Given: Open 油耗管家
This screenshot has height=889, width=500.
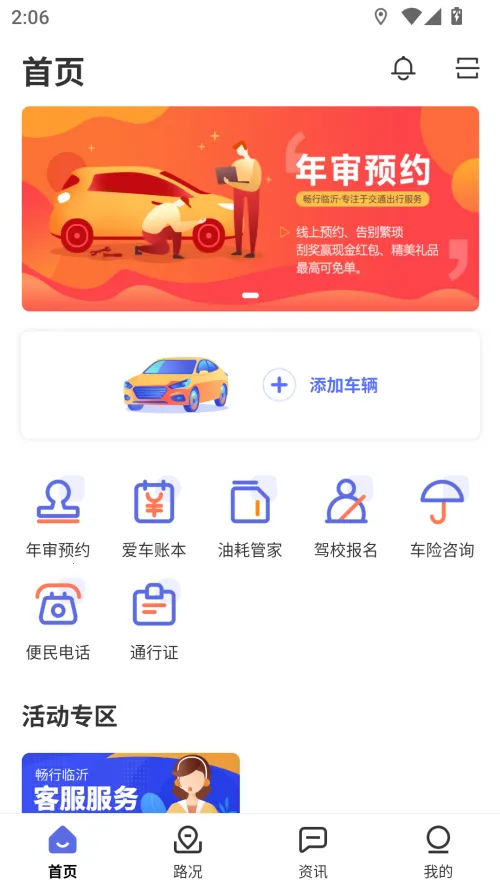Looking at the screenshot, I should point(250,517).
